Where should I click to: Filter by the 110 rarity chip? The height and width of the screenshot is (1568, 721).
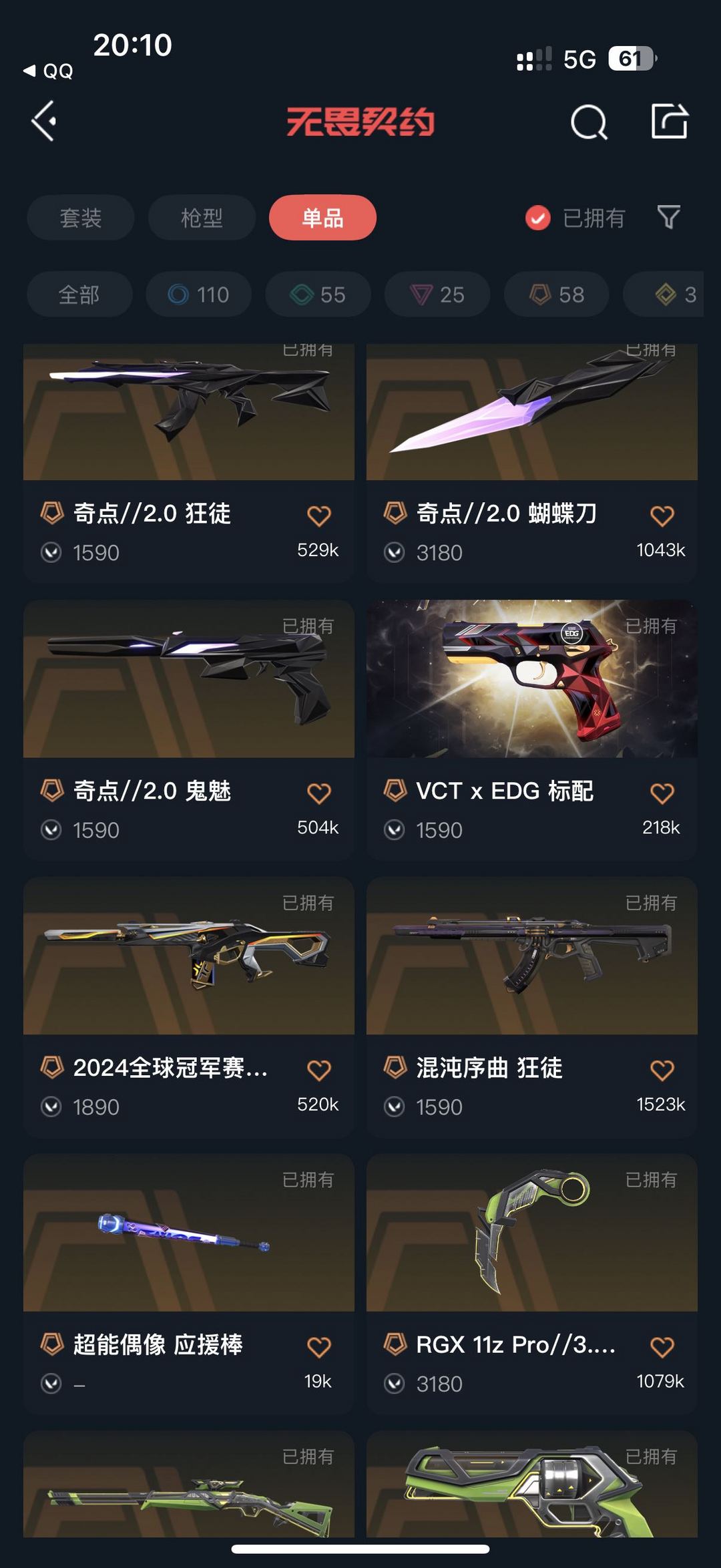[199, 295]
